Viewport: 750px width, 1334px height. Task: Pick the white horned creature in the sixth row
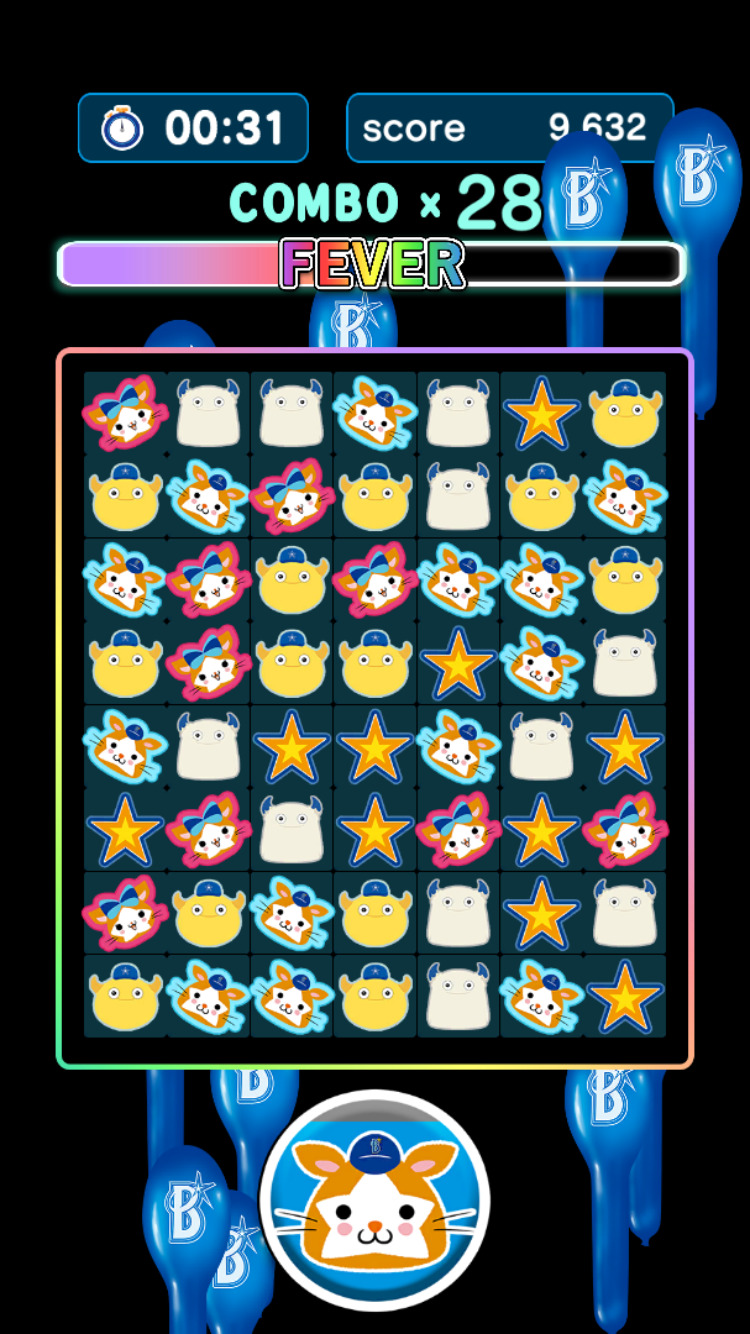coord(291,829)
